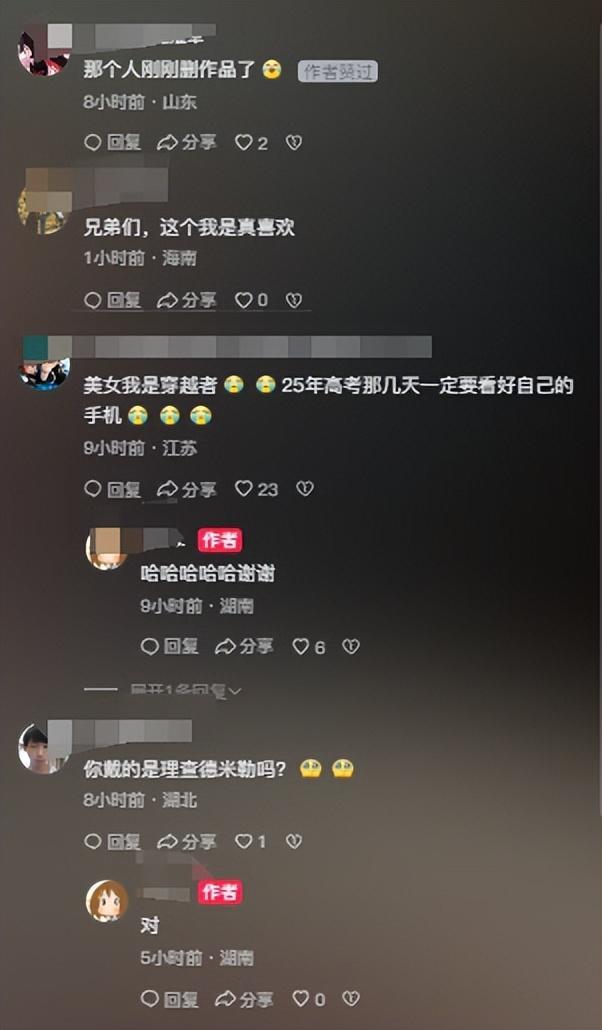Reply to the 山东 comment about deleted work
Viewport: 602px width, 1030px height.
click(x=112, y=143)
